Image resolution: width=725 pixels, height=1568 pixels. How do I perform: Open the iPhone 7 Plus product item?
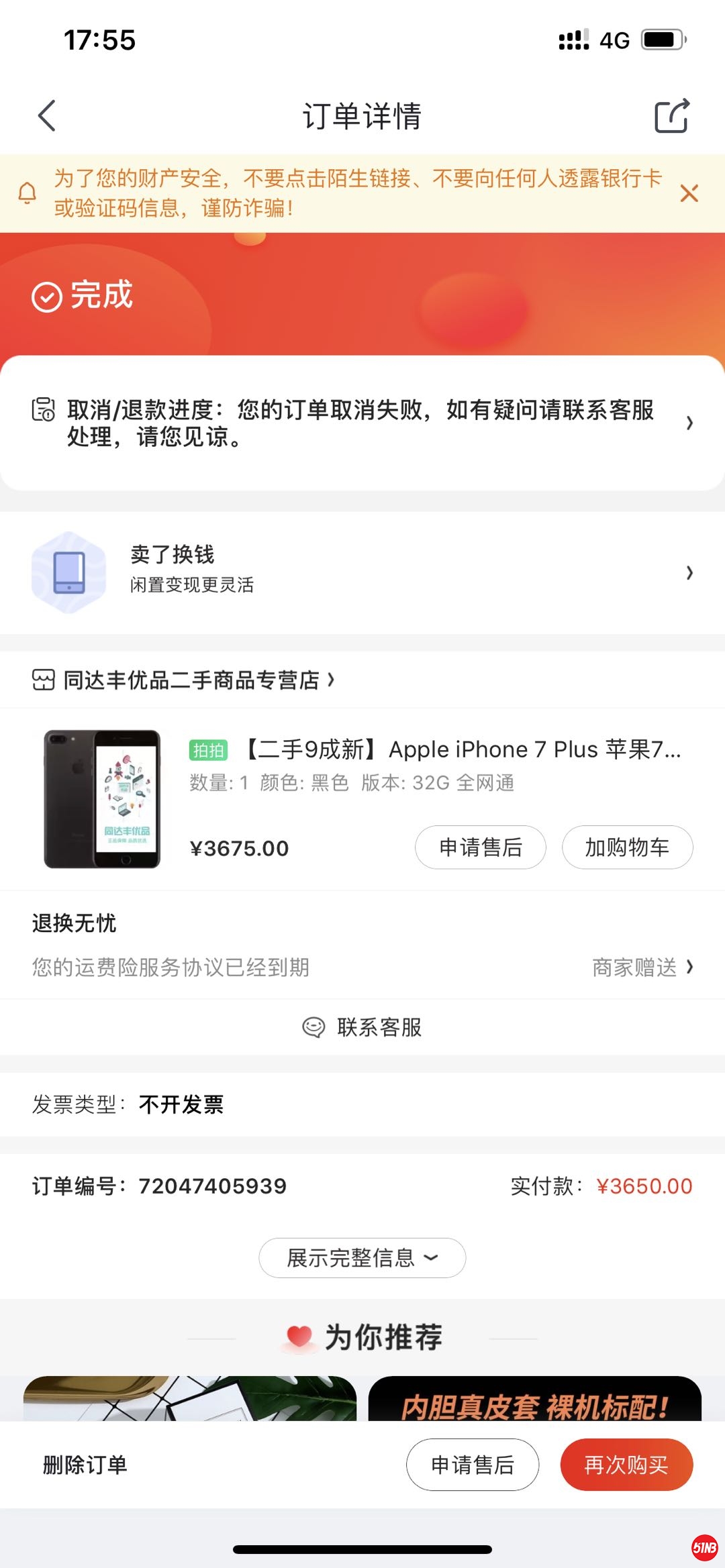[x=463, y=749]
